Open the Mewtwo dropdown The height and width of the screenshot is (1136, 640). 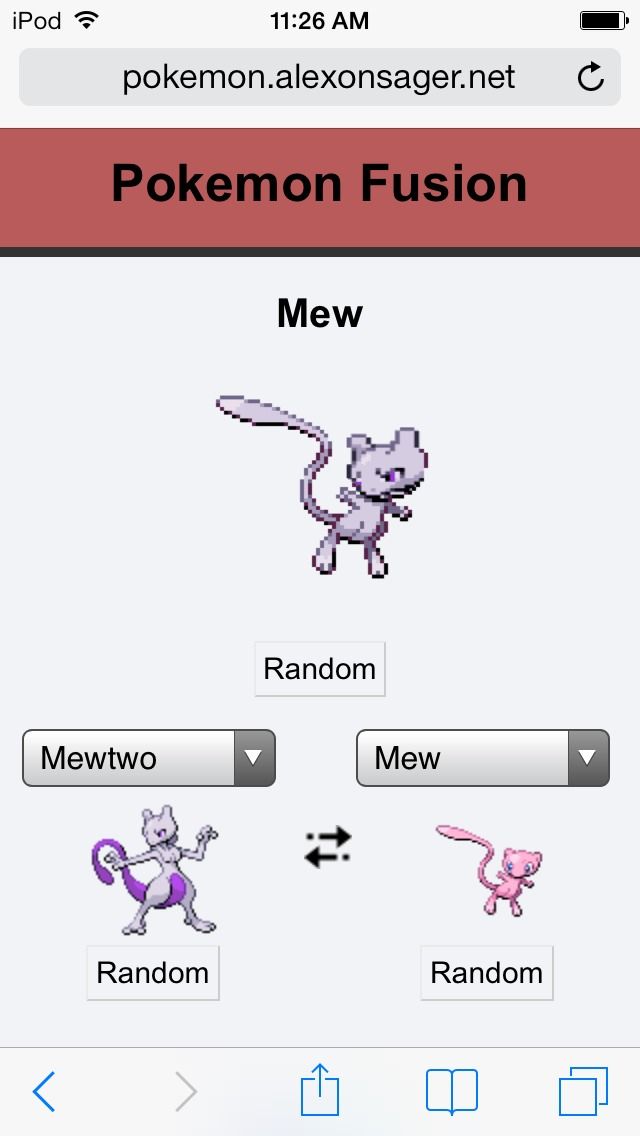(148, 758)
